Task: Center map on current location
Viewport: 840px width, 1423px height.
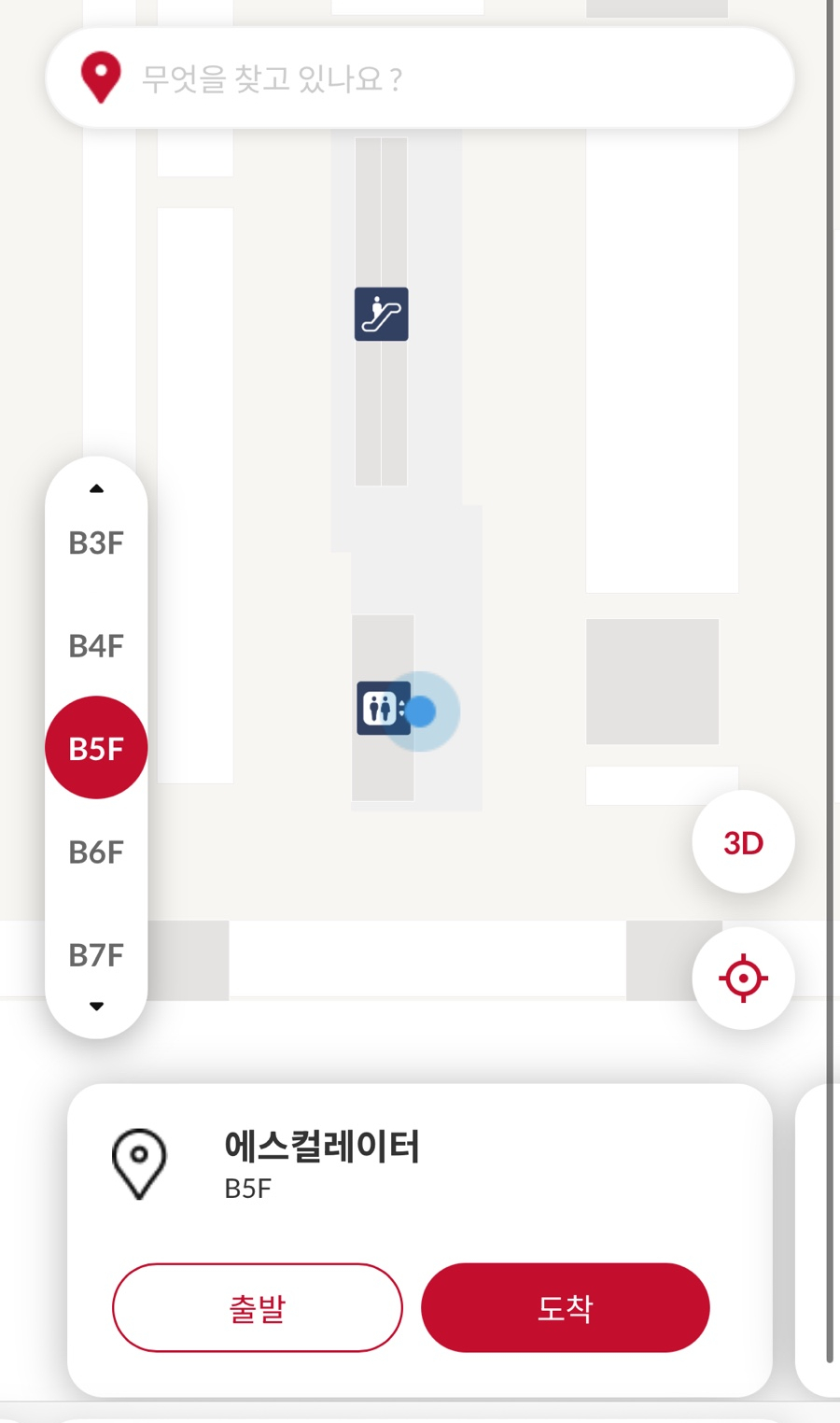Action: coord(743,979)
